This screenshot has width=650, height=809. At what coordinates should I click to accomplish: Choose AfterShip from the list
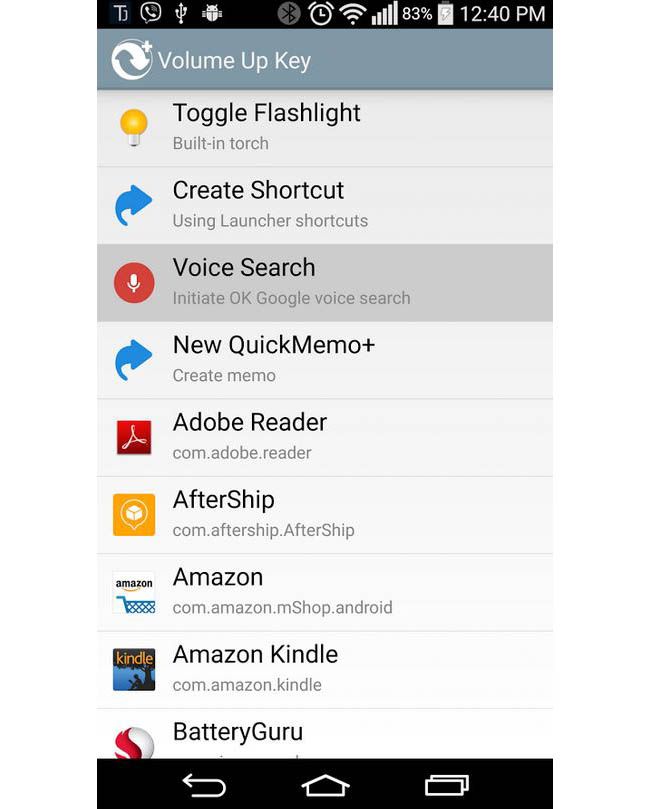[x=324, y=515]
